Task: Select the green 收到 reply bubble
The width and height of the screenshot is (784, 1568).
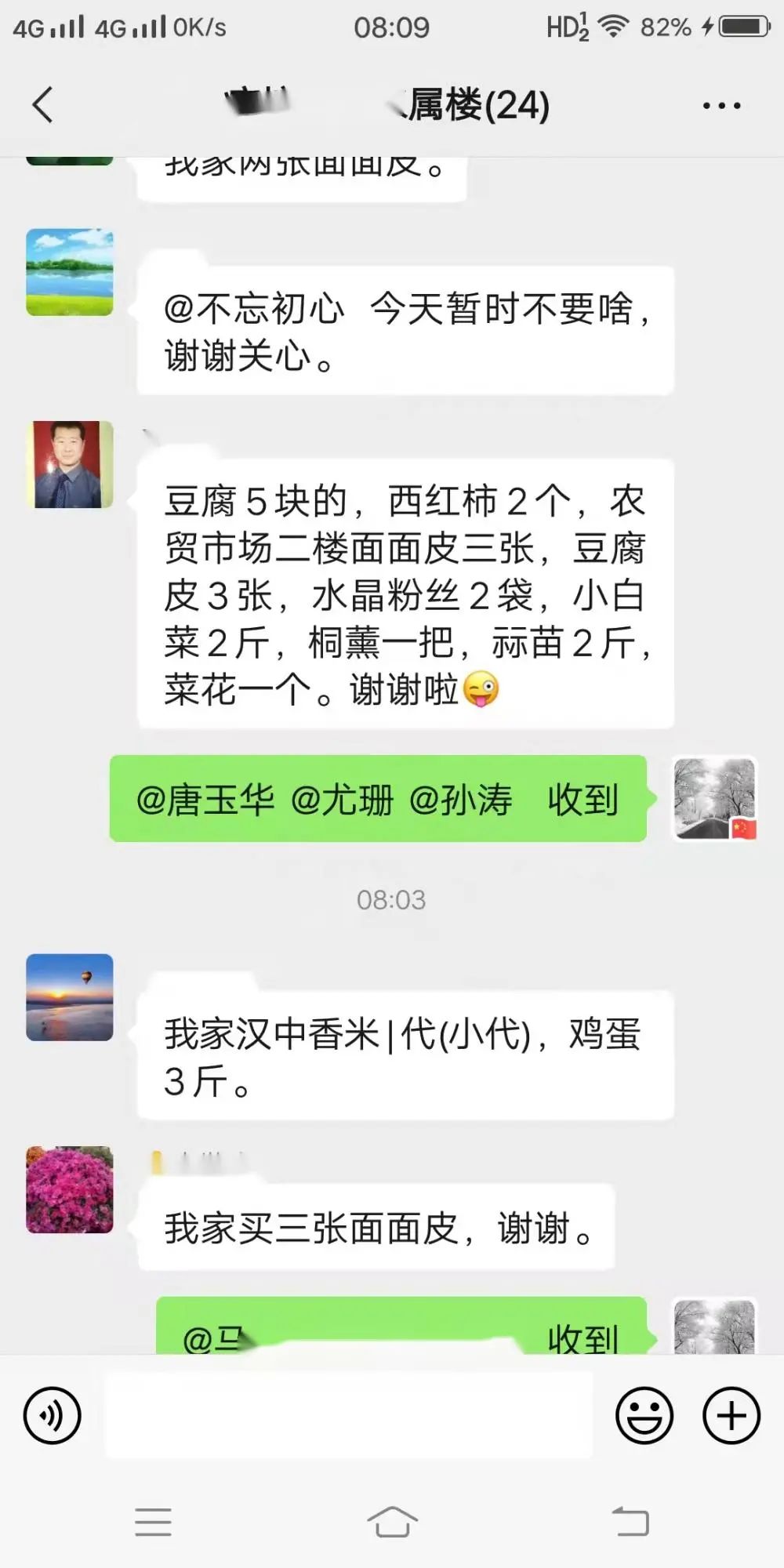Action: (380, 800)
